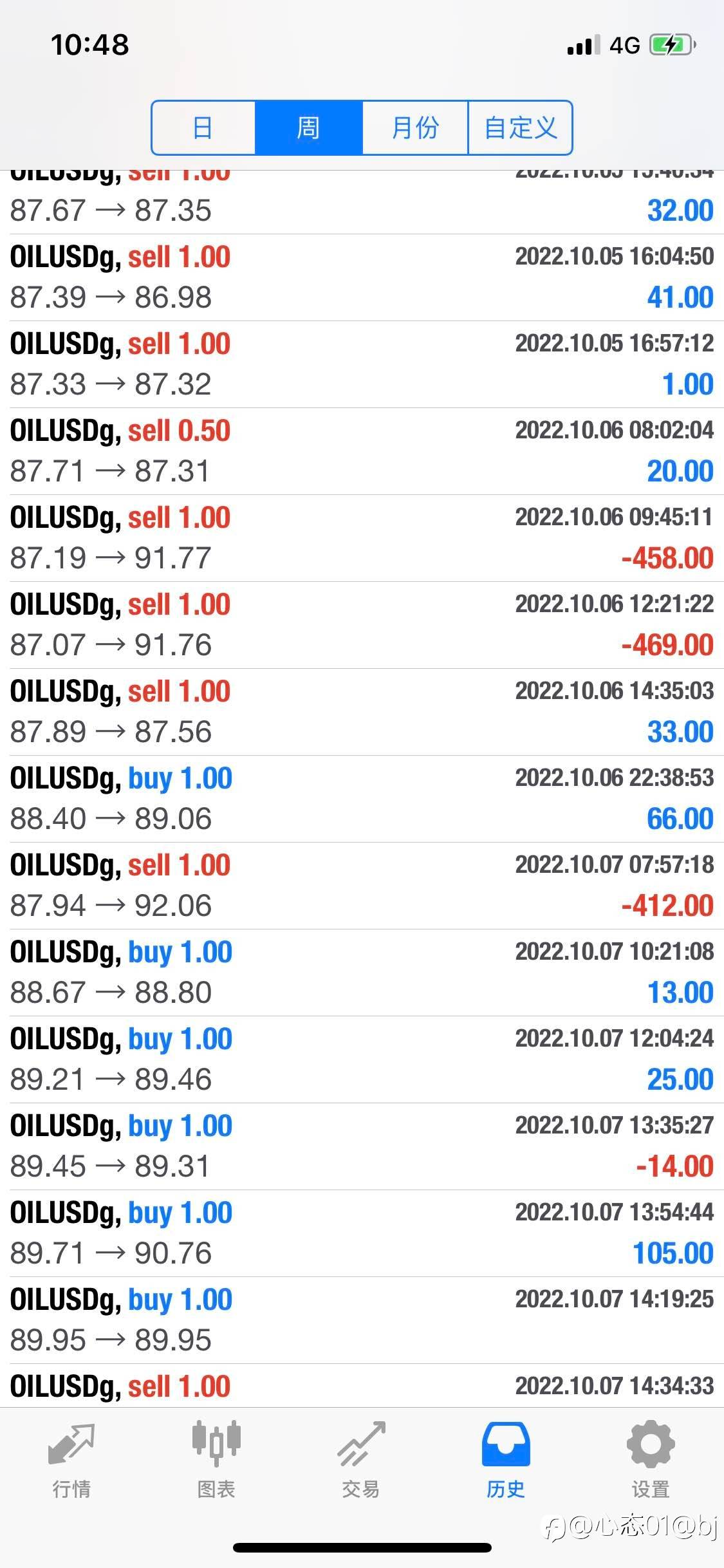Viewport: 724px width, 1568px height.
Task: Open the 图表 chart tab
Action: pyautogui.click(x=216, y=1459)
